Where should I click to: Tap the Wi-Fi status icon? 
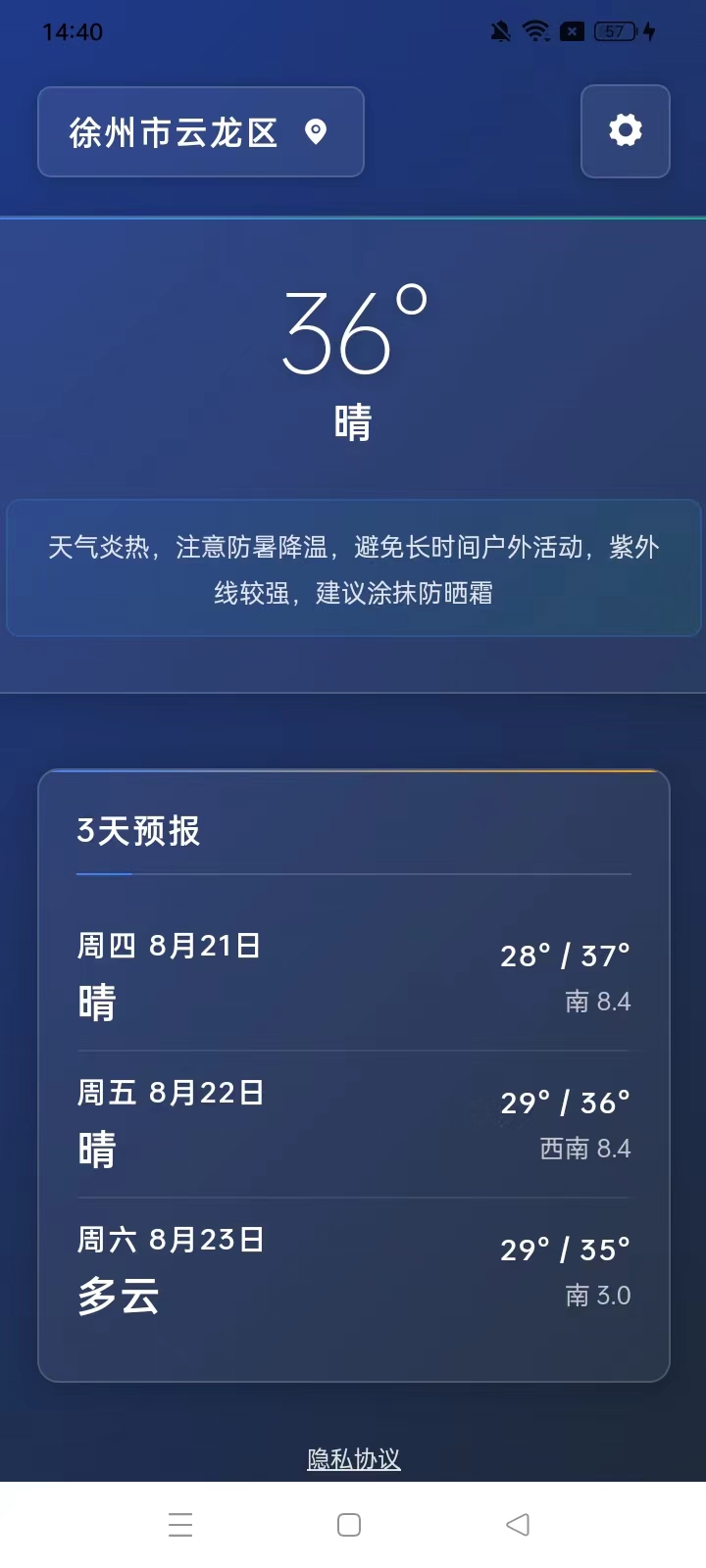tap(535, 30)
